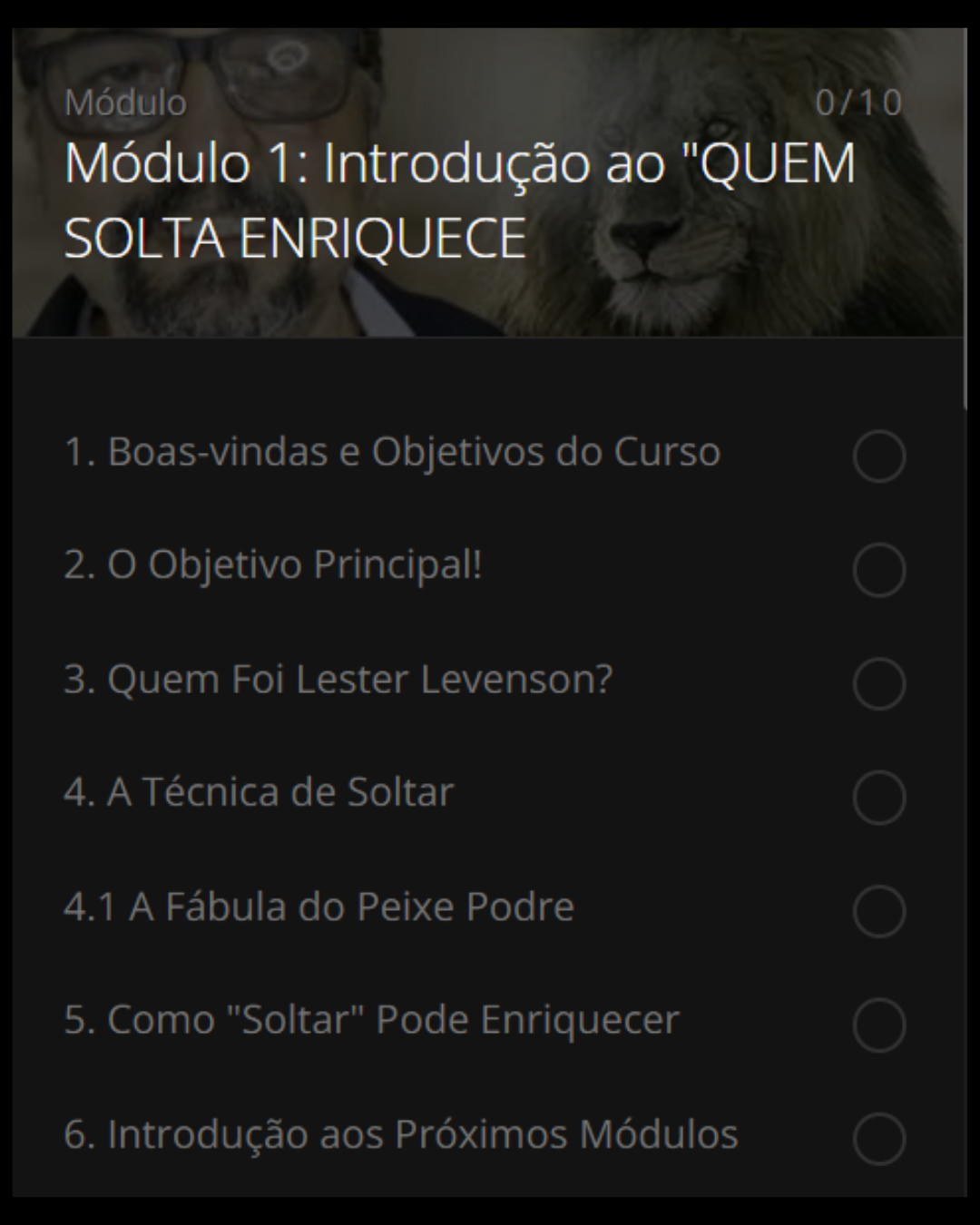Open lesson 1 Boas-vindas e Objetivos do Curso
980x1225 pixels.
[392, 452]
